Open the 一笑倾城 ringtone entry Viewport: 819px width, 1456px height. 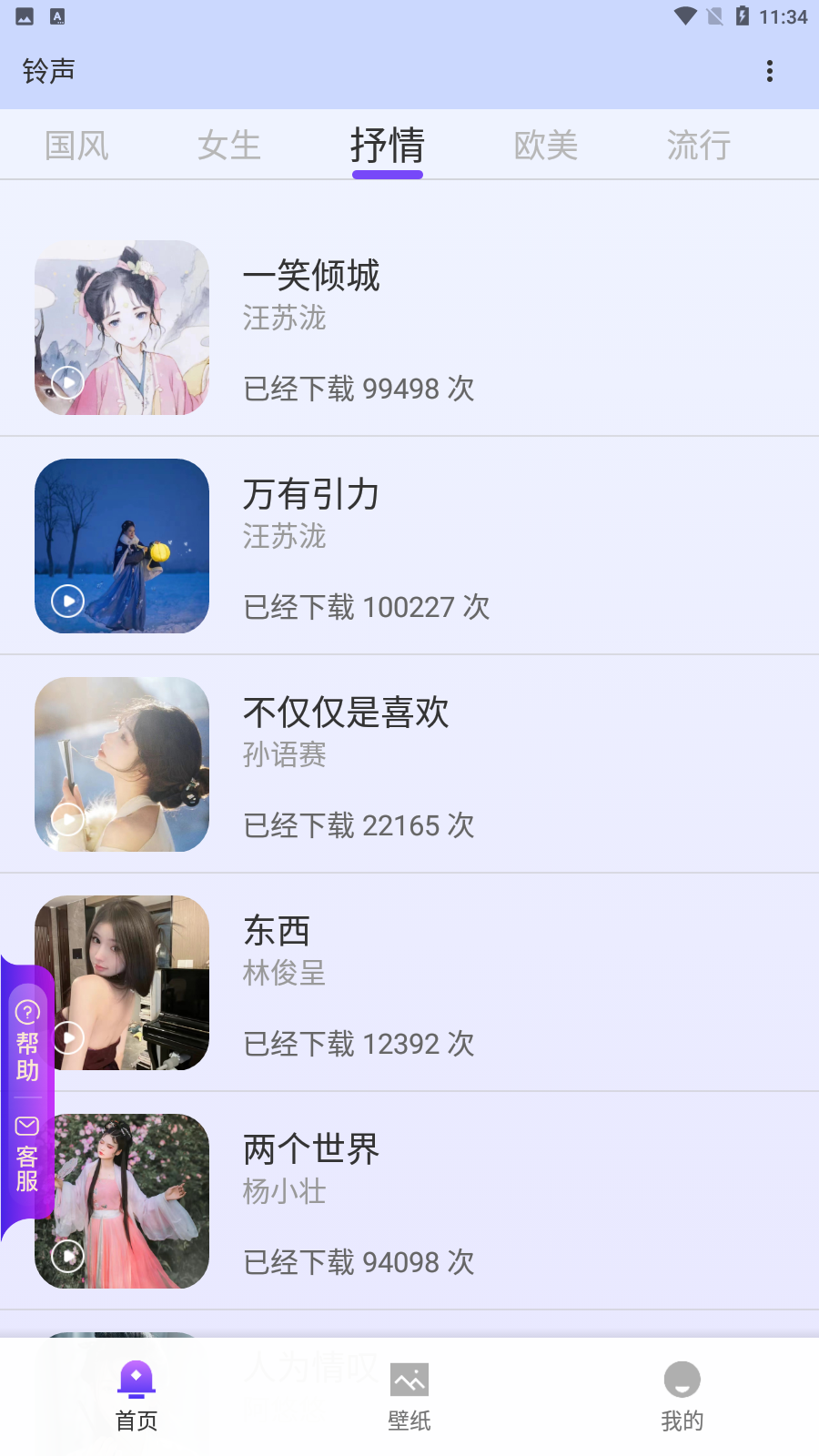tap(313, 276)
